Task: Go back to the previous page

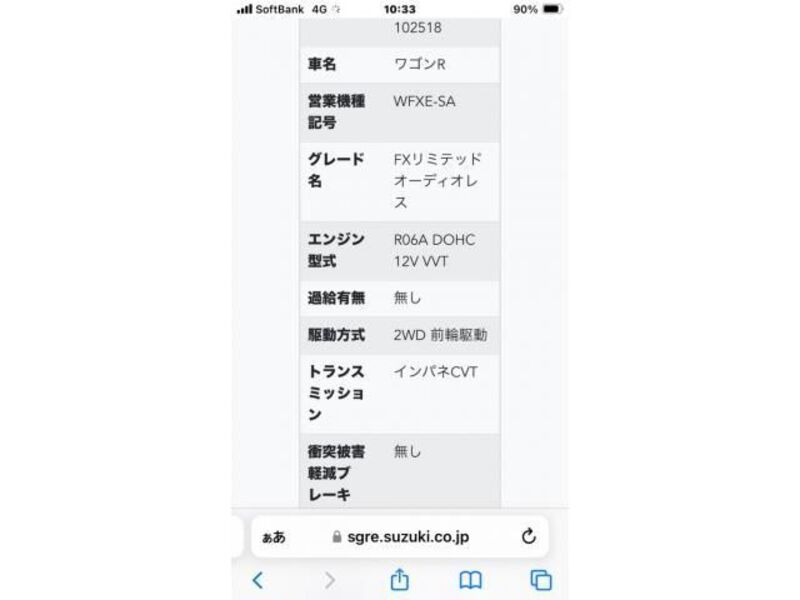Action: click(258, 580)
